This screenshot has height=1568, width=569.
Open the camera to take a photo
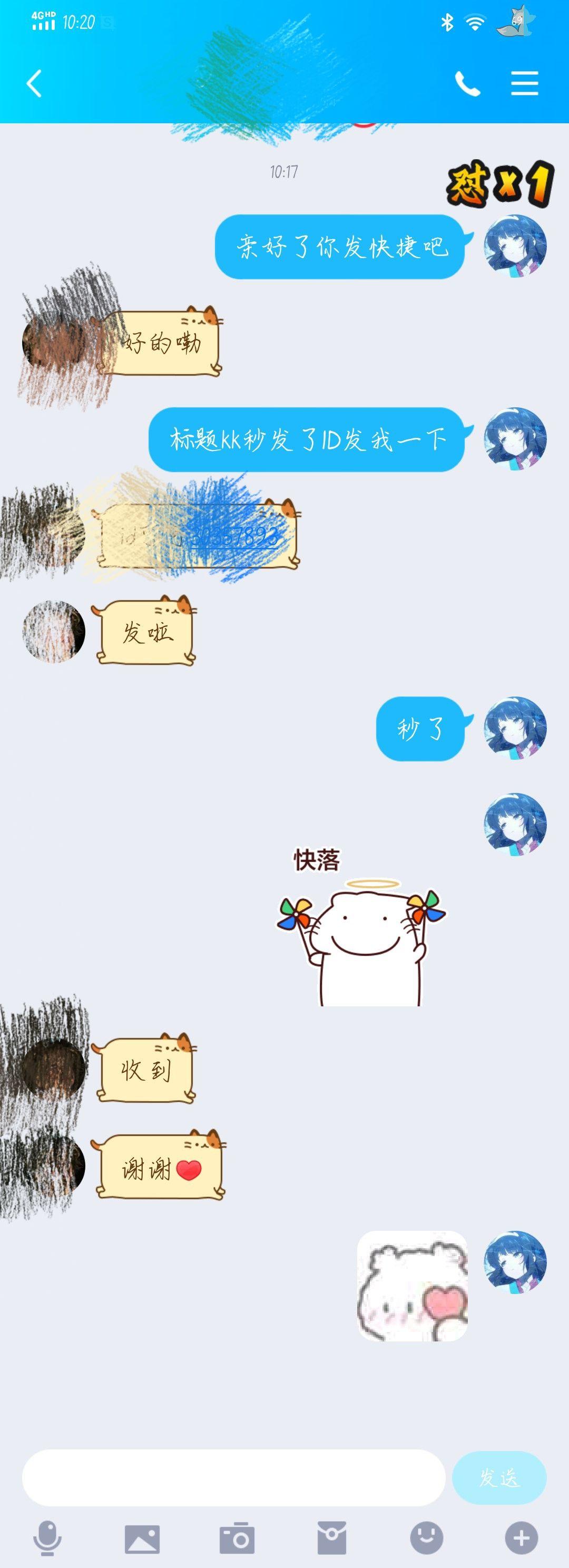[237, 1538]
